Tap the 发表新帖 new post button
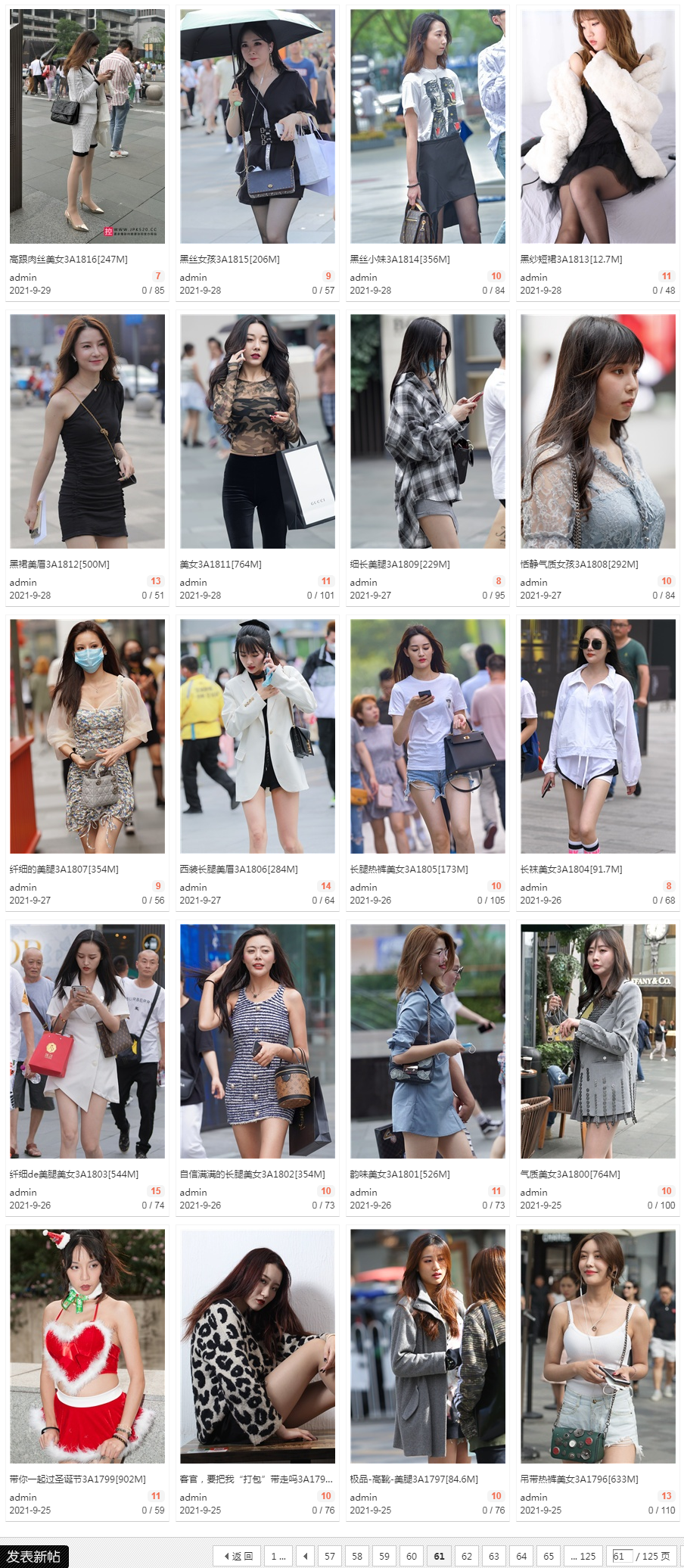The image size is (684, 1568). point(34,1556)
